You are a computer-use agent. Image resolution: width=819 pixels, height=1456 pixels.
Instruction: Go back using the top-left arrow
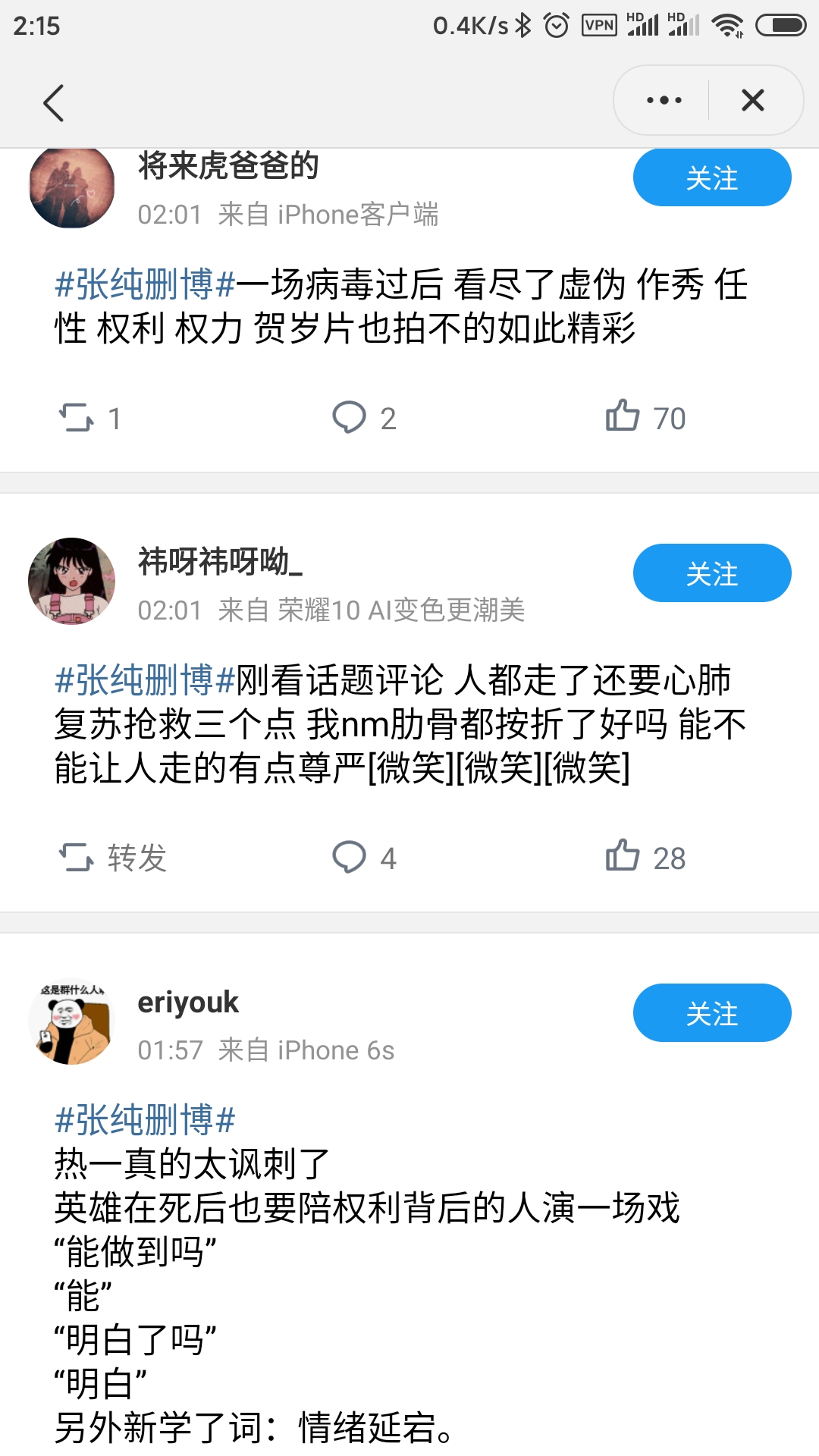[53, 102]
